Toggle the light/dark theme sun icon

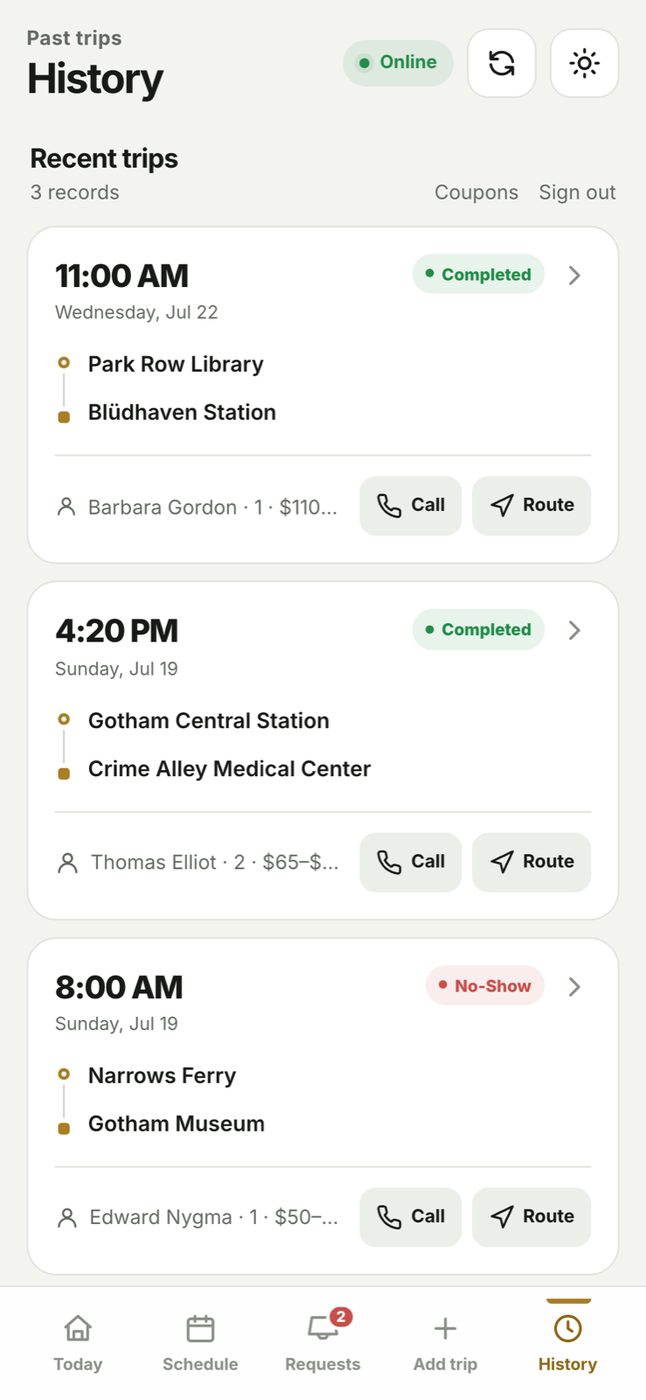[x=584, y=63]
